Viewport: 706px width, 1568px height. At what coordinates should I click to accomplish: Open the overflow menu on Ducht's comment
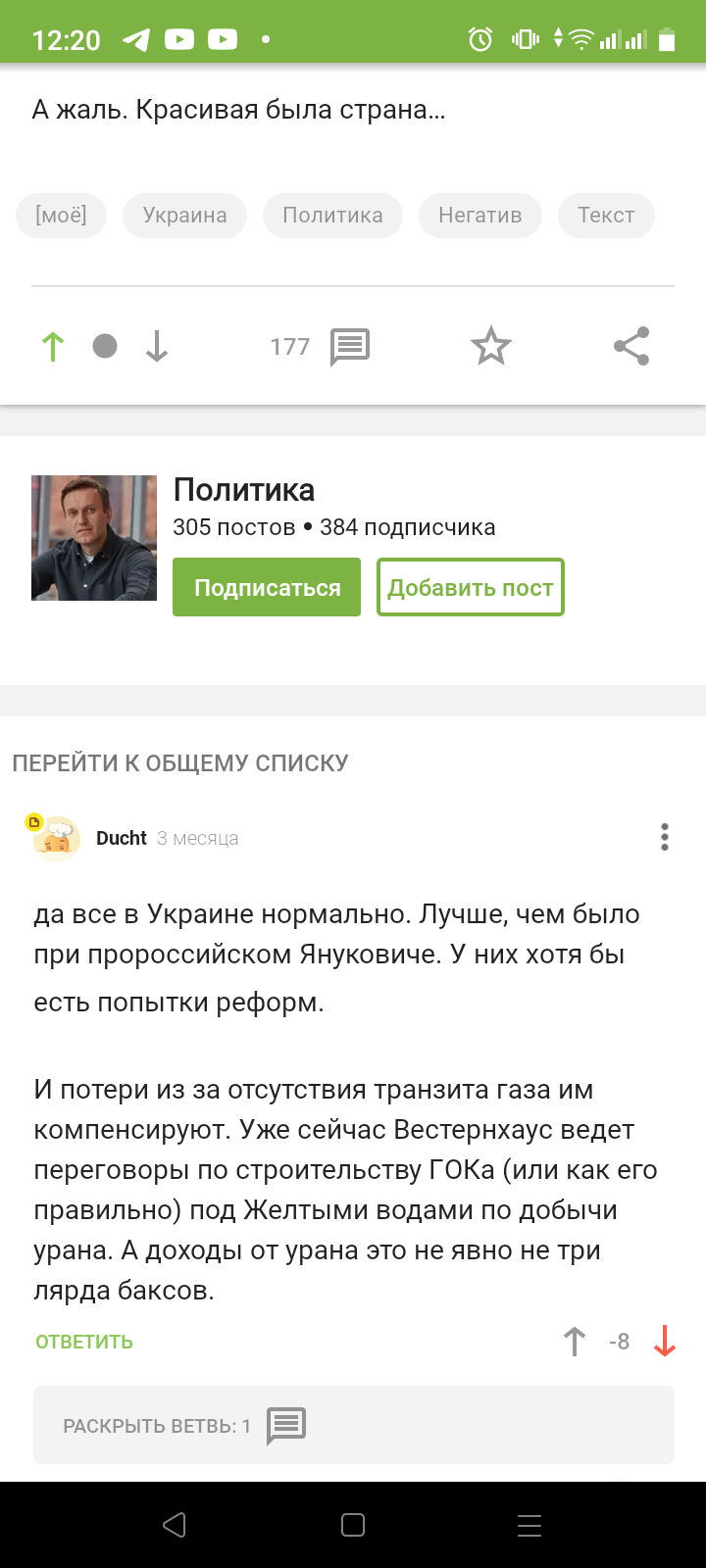click(665, 838)
